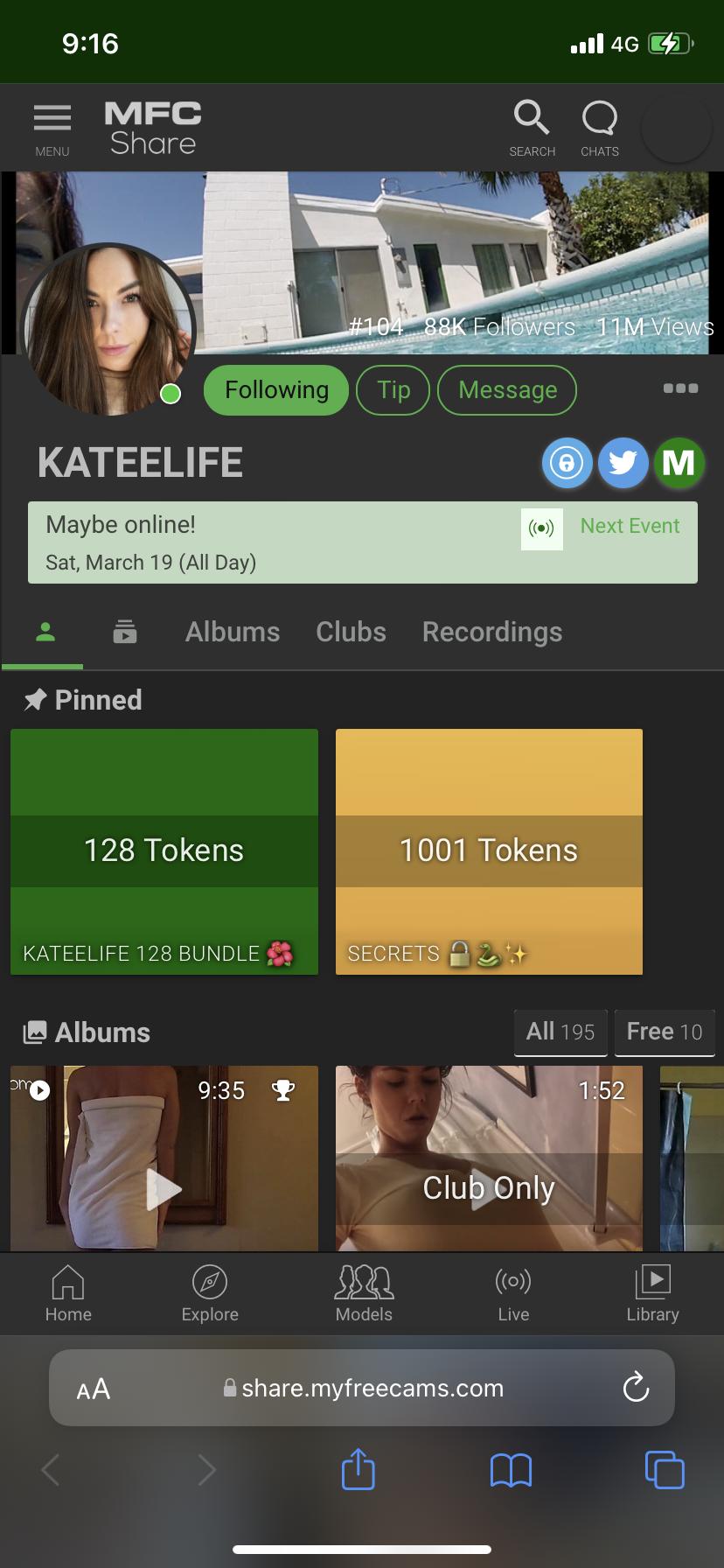Tap the Following button
The image size is (724, 1568).
[x=276, y=390]
